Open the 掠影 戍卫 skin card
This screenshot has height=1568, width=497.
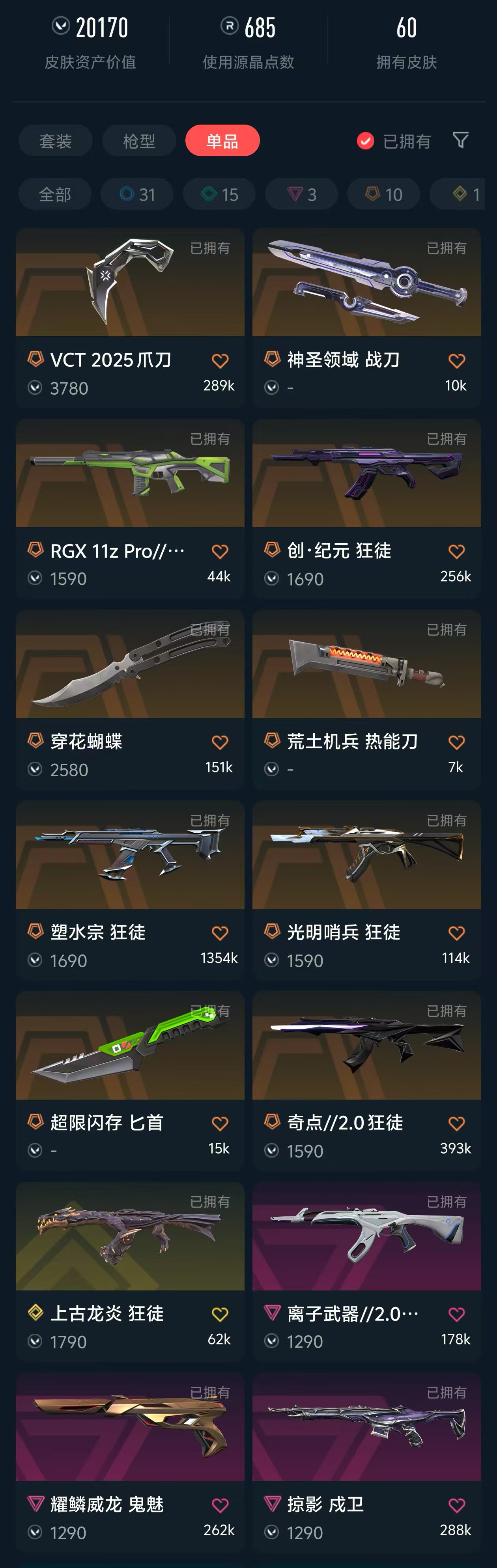pyautogui.click(x=367, y=1427)
